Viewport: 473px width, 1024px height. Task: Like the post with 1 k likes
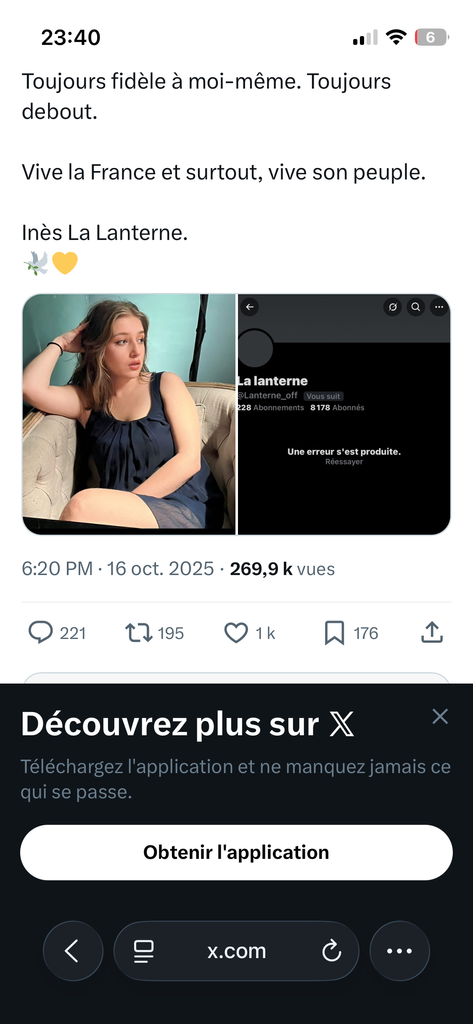pos(236,632)
